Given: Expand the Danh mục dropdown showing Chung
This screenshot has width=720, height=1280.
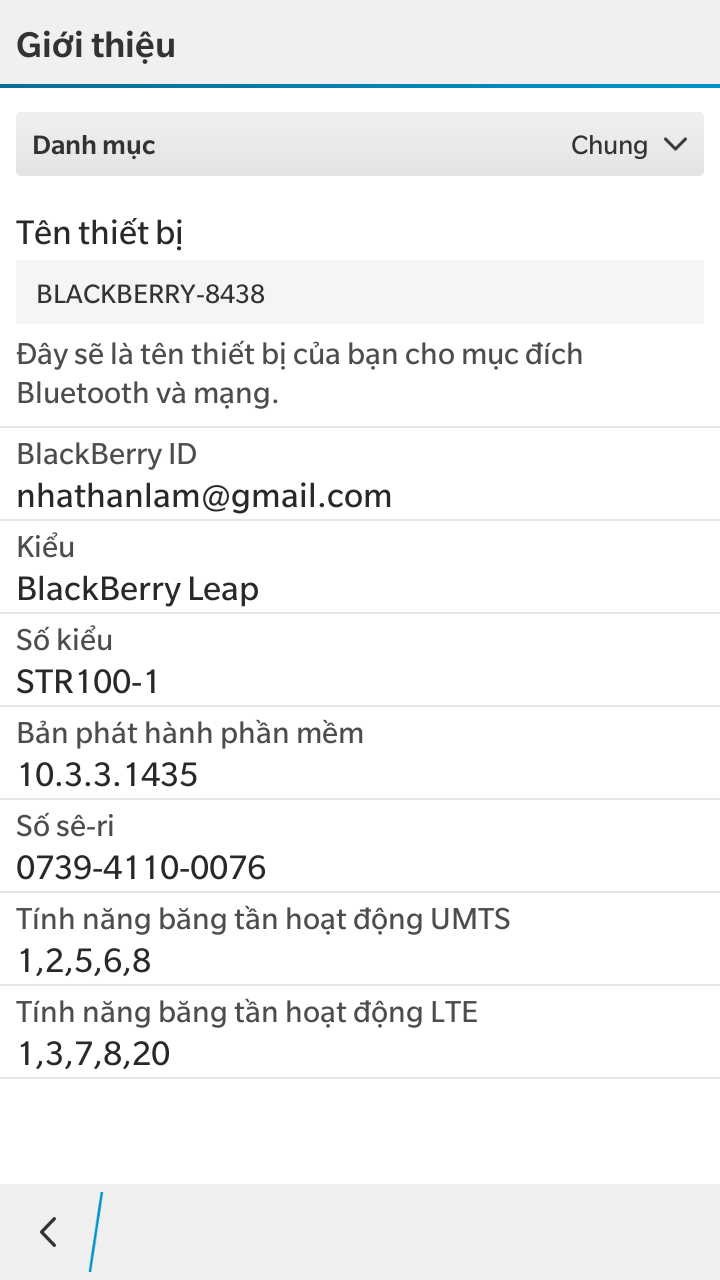Looking at the screenshot, I should 360,145.
